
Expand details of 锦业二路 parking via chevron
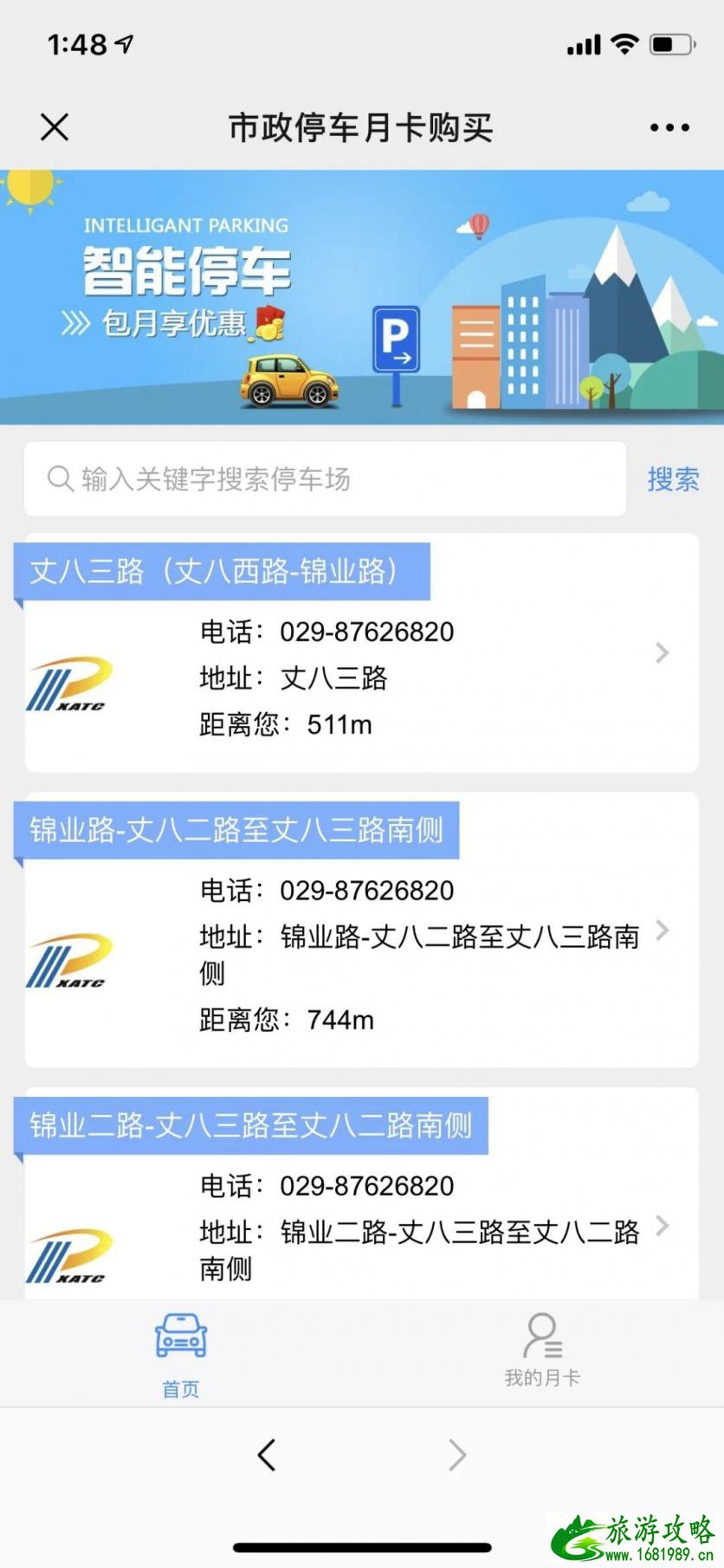pyautogui.click(x=662, y=1226)
